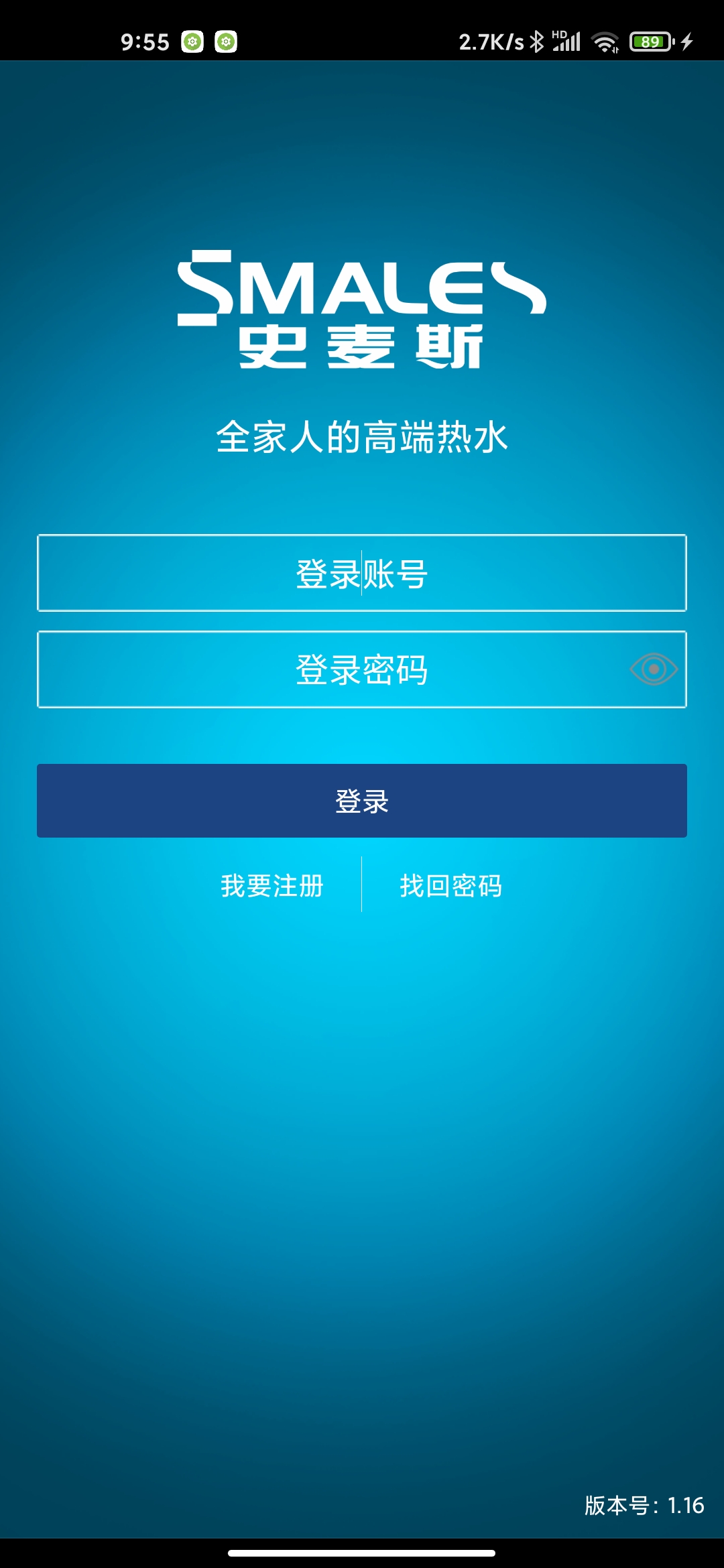The width and height of the screenshot is (724, 1568).
Task: Tap the 登录账号 account input field
Action: [362, 574]
